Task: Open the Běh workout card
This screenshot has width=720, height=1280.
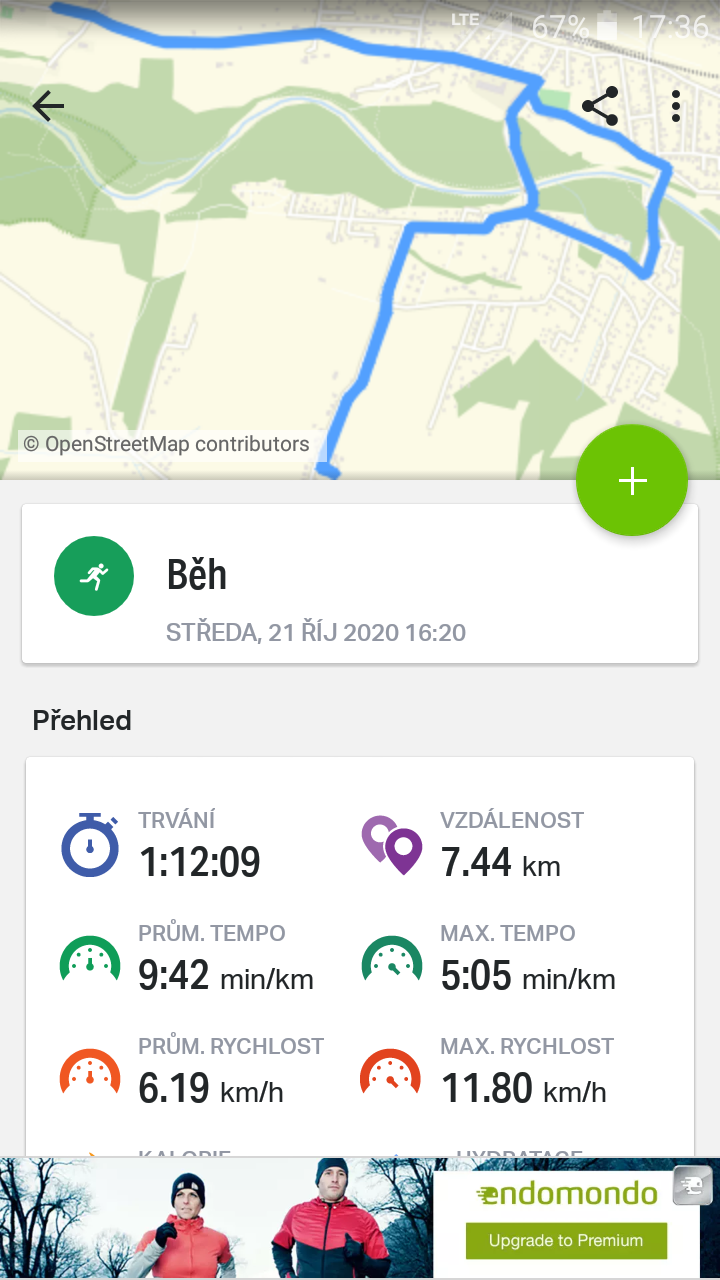Action: [x=360, y=583]
